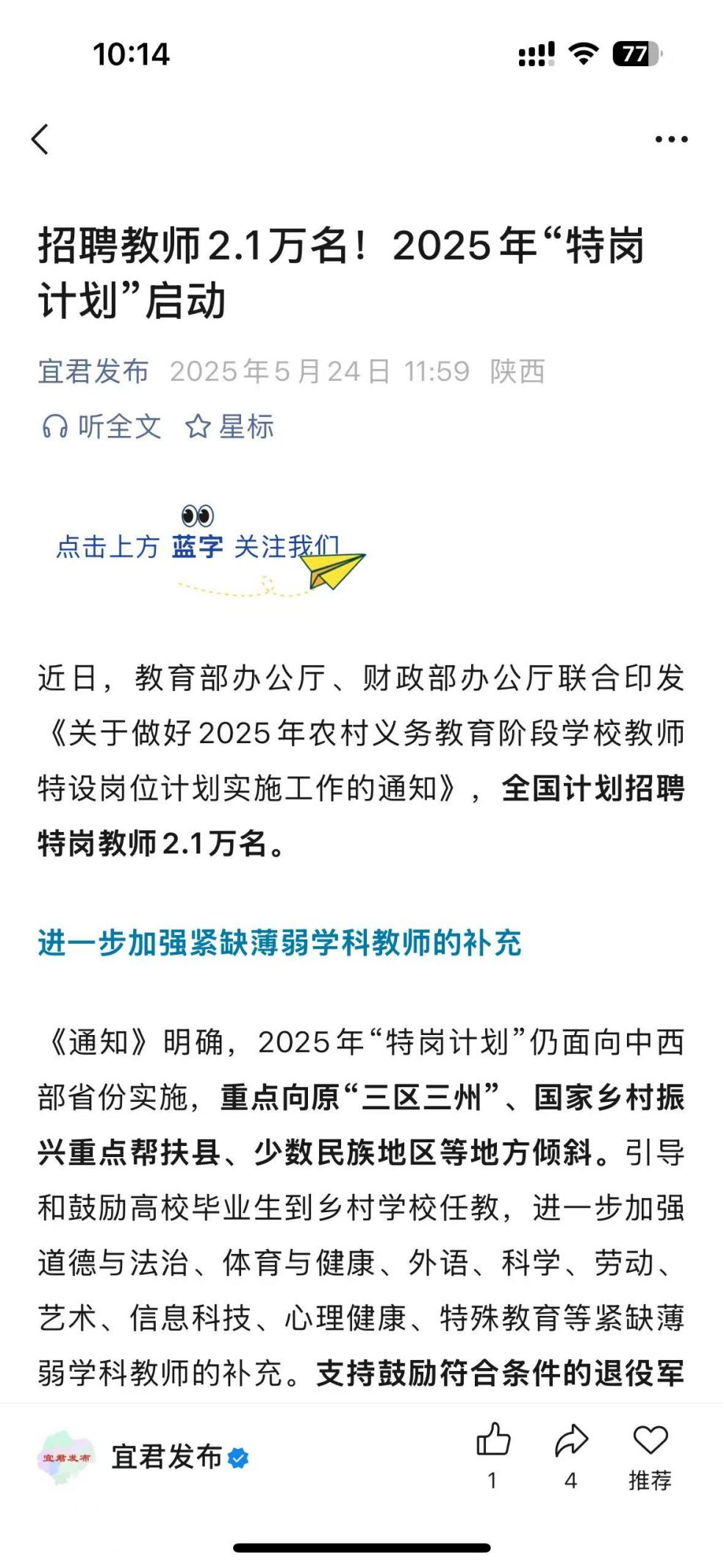The width and height of the screenshot is (724, 1568).
Task: Like the article with the thumbs-up icon
Action: [x=493, y=1453]
